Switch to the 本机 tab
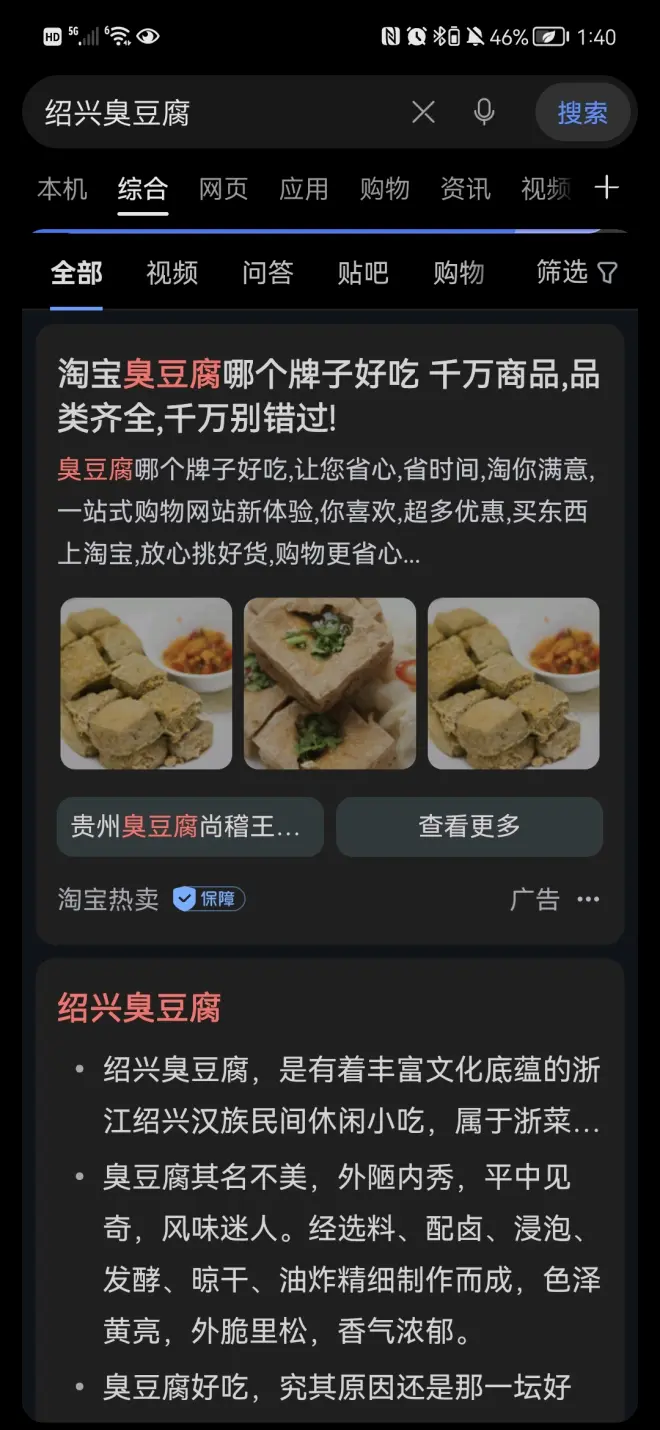The width and height of the screenshot is (660, 1430). [x=62, y=189]
